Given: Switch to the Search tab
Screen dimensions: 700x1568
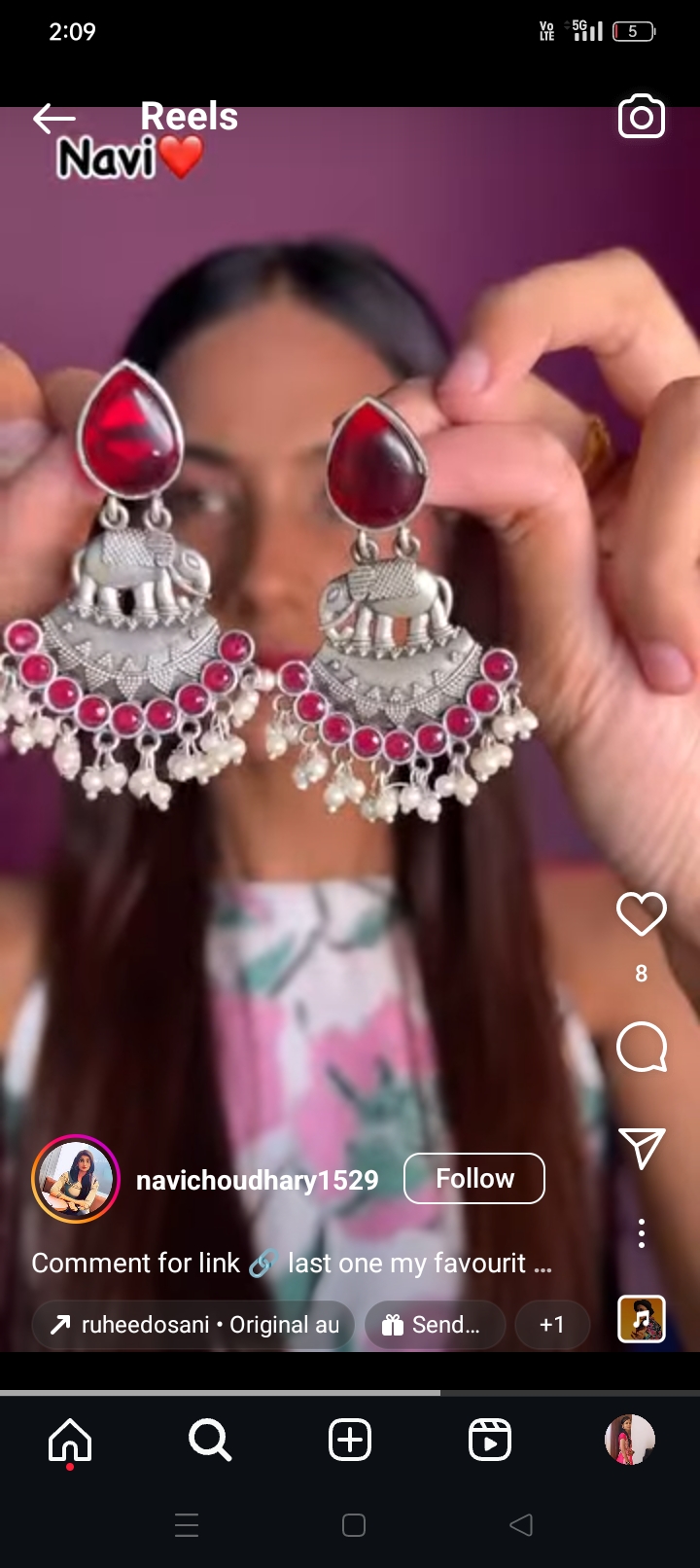Looking at the screenshot, I should pos(210,1440).
